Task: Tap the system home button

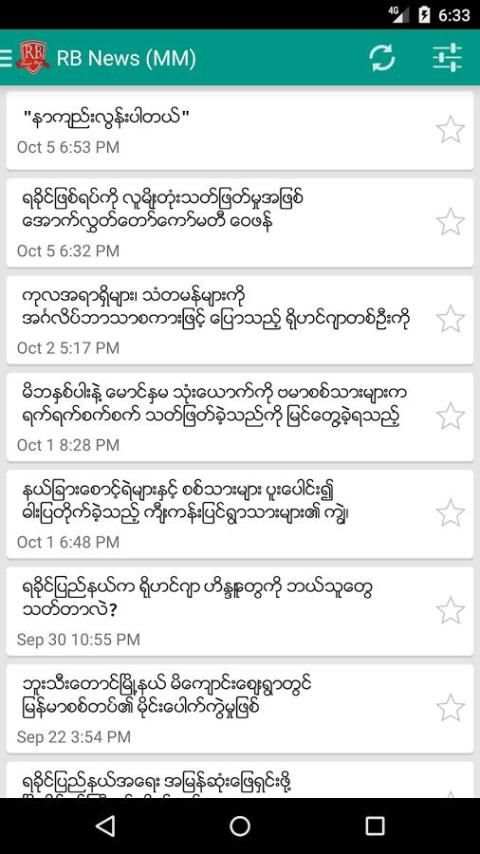Action: (x=240, y=826)
